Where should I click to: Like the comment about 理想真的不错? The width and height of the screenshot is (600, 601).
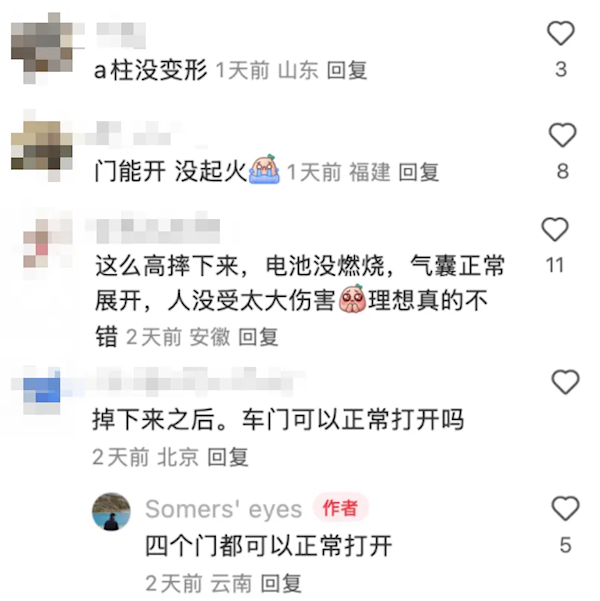pos(555,230)
